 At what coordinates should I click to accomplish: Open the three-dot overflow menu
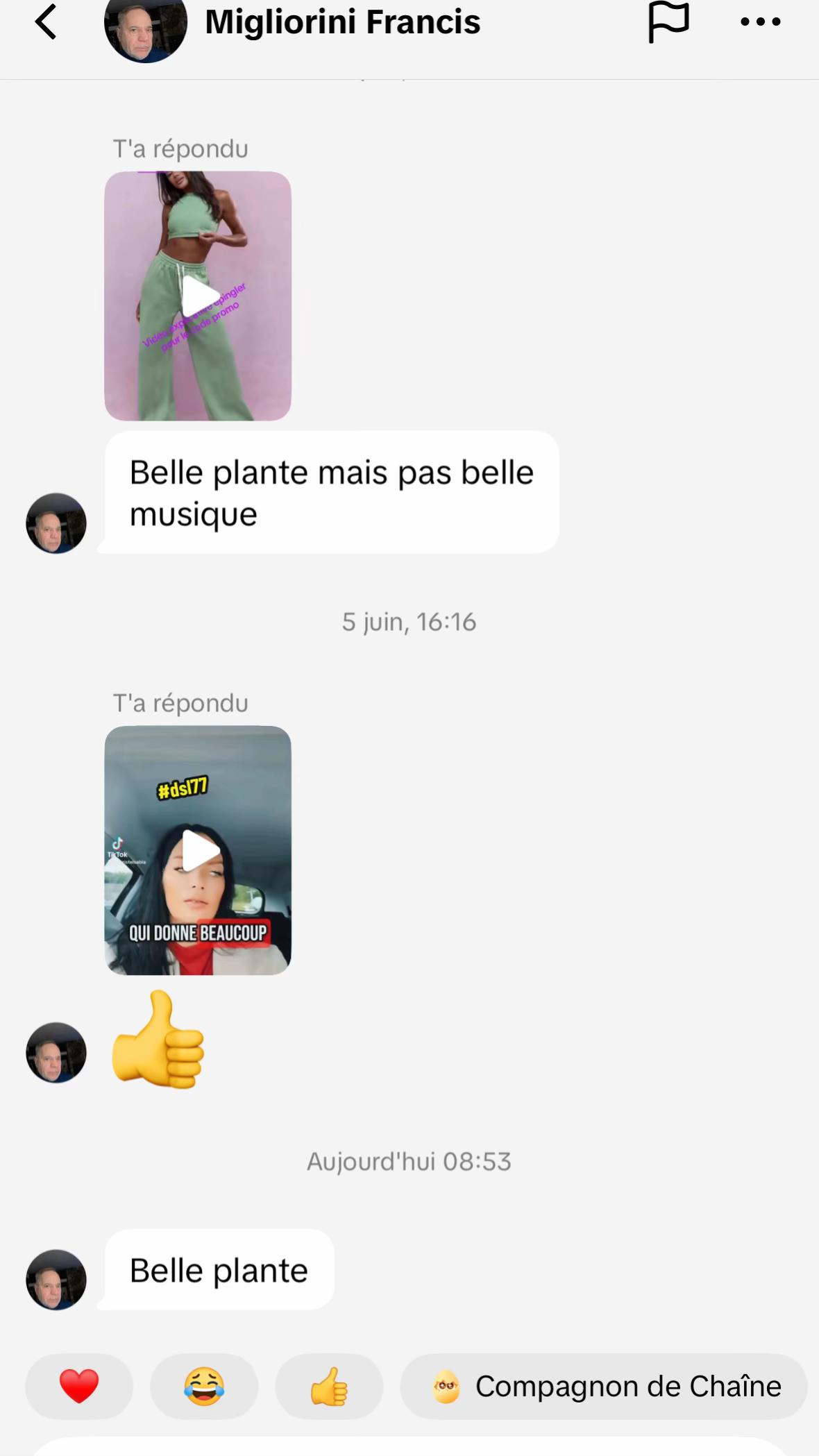pos(761,22)
